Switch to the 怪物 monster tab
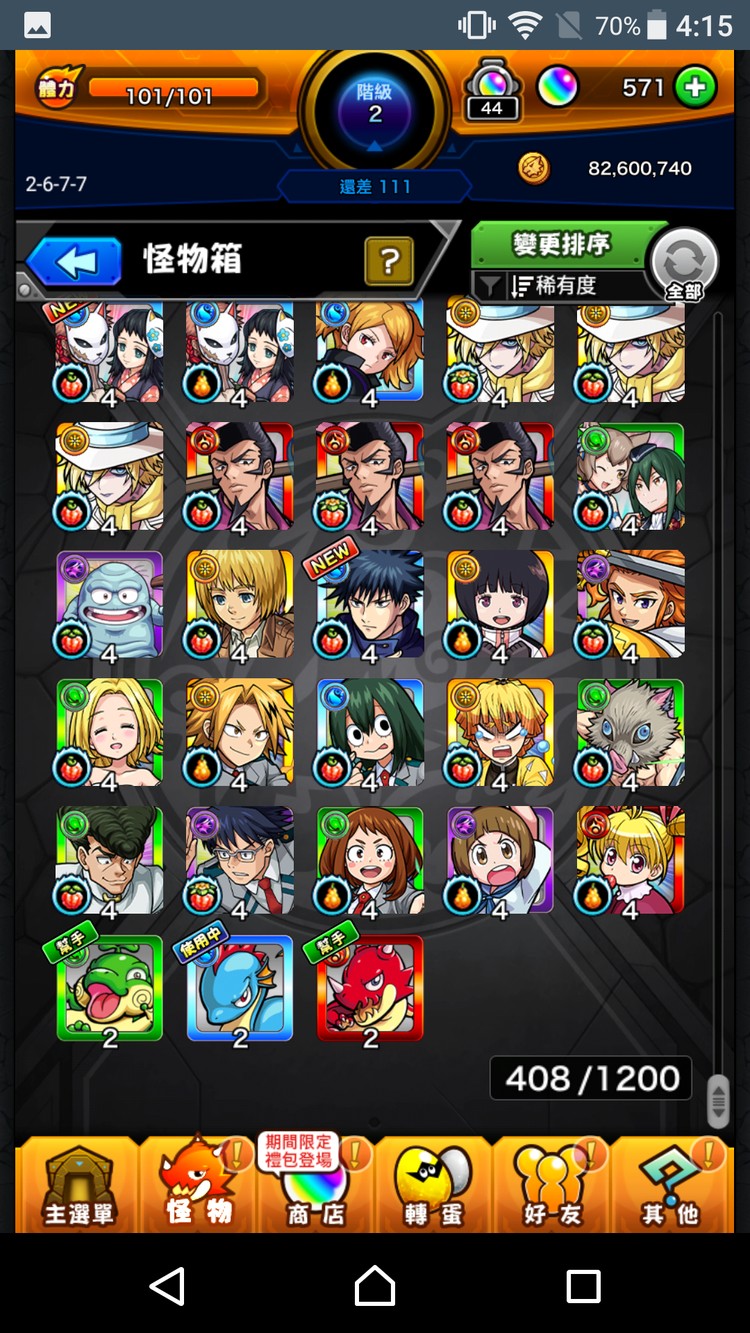750x1333 pixels. click(x=198, y=1187)
